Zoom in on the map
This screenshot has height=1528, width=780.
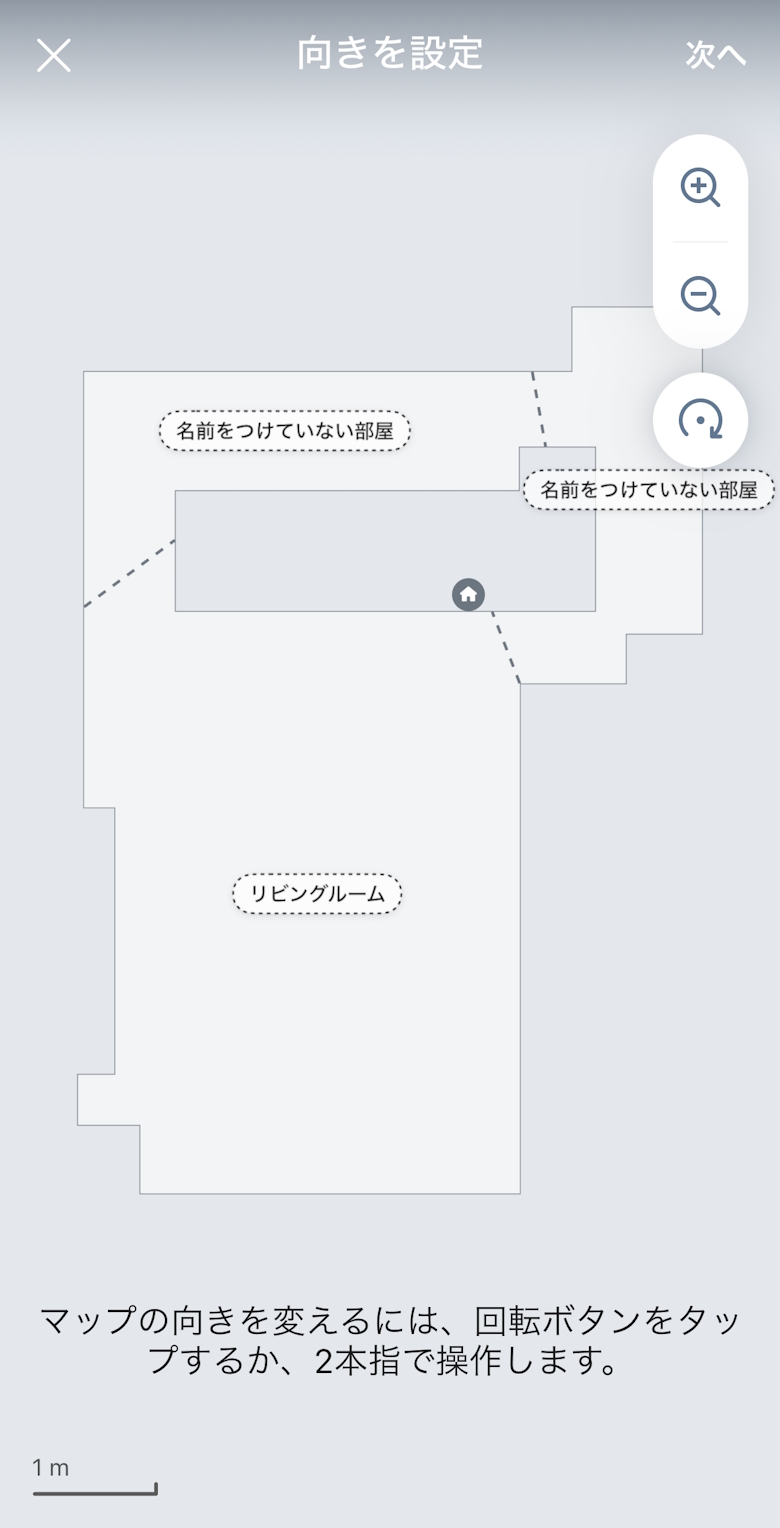pos(700,188)
